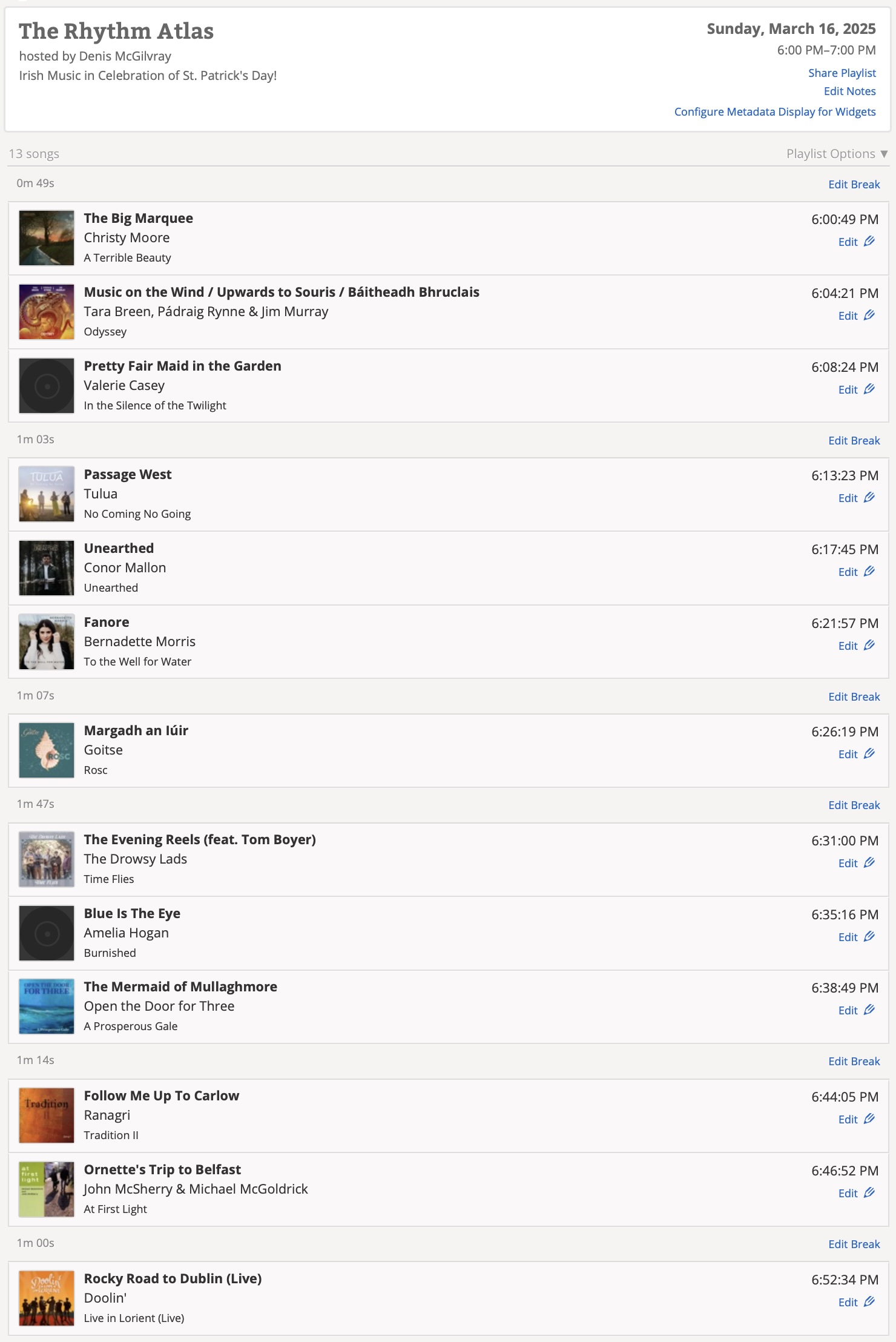Screen dimensions: 896x1342
Task: Open Edit Notes for this show
Action: click(x=849, y=91)
